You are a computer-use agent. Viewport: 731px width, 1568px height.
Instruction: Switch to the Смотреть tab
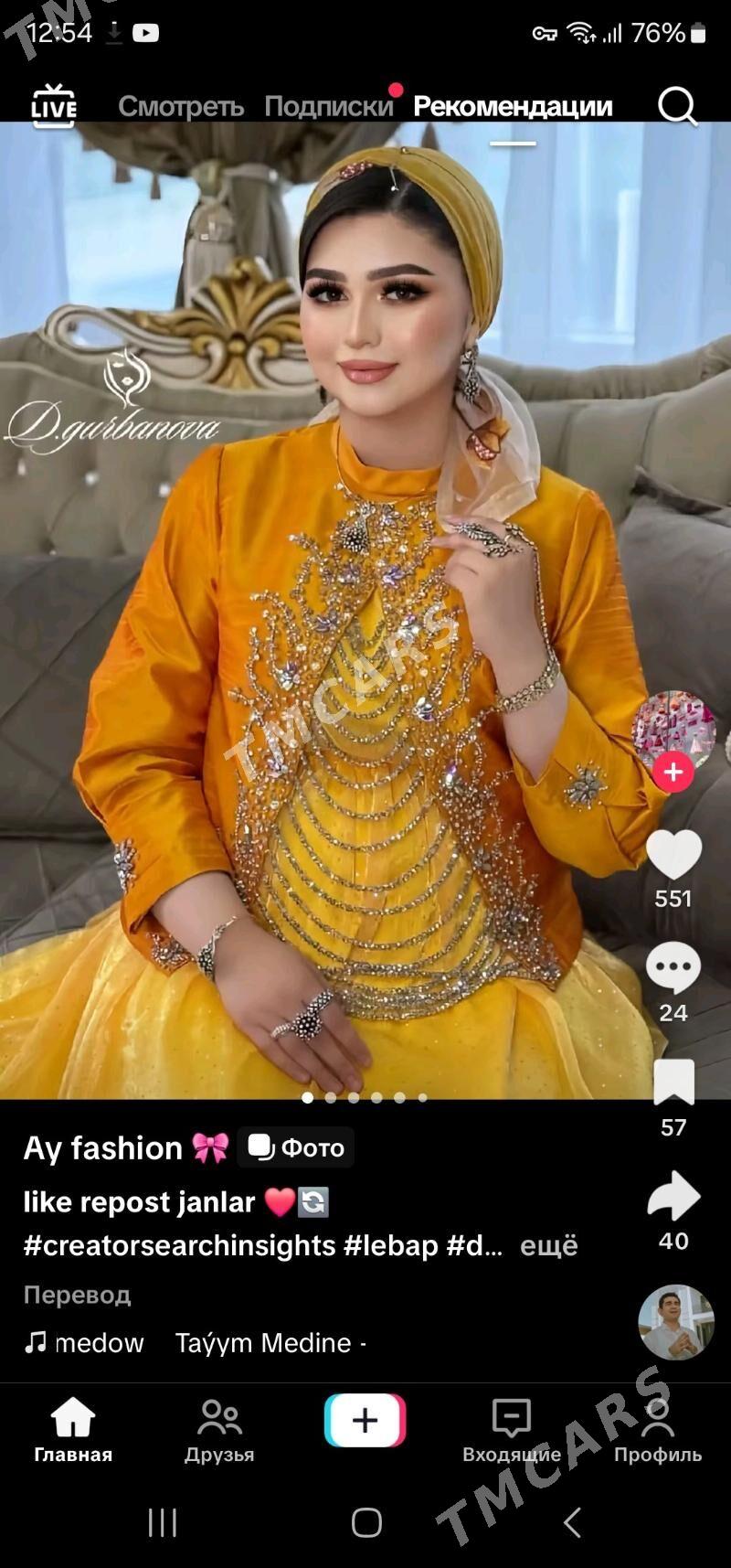(x=181, y=107)
